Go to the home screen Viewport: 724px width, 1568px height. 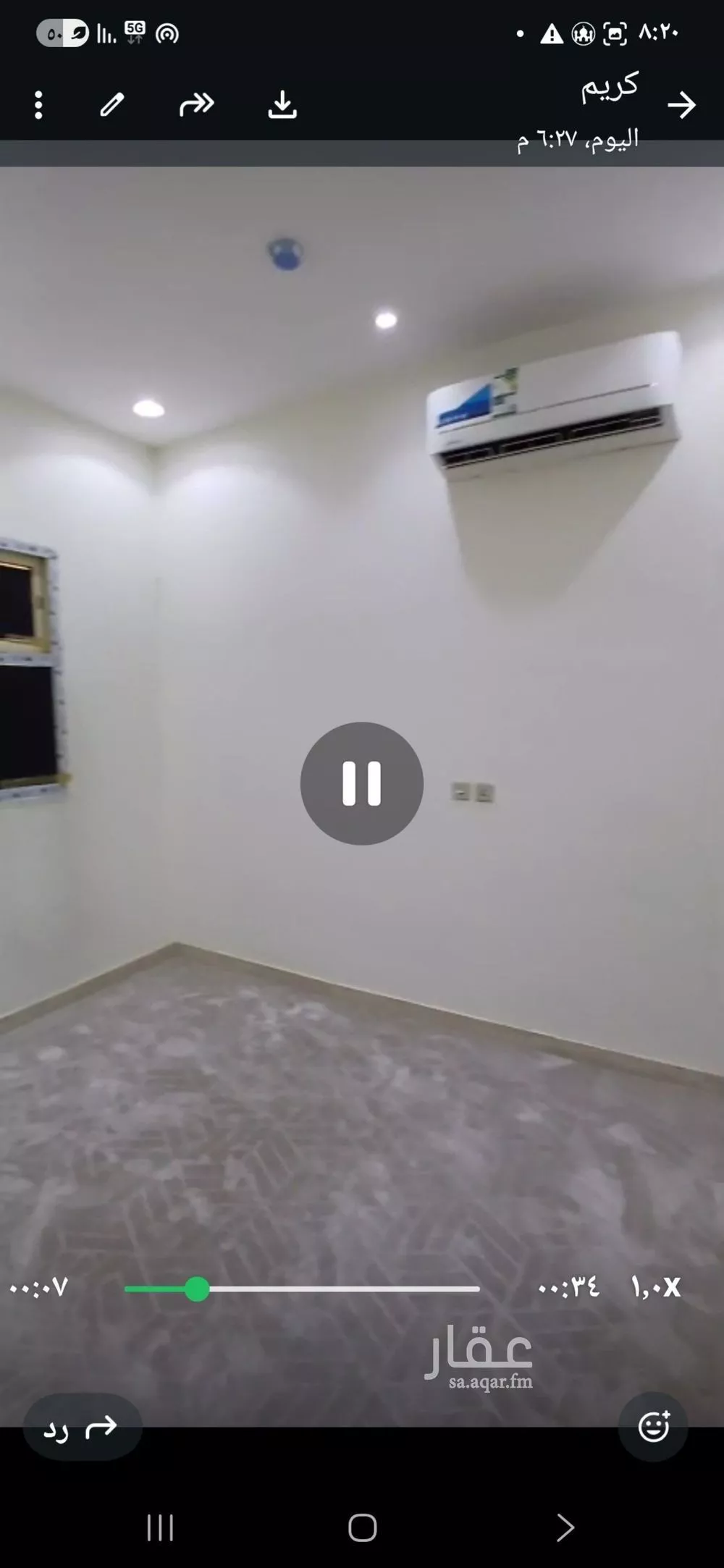pyautogui.click(x=362, y=1528)
